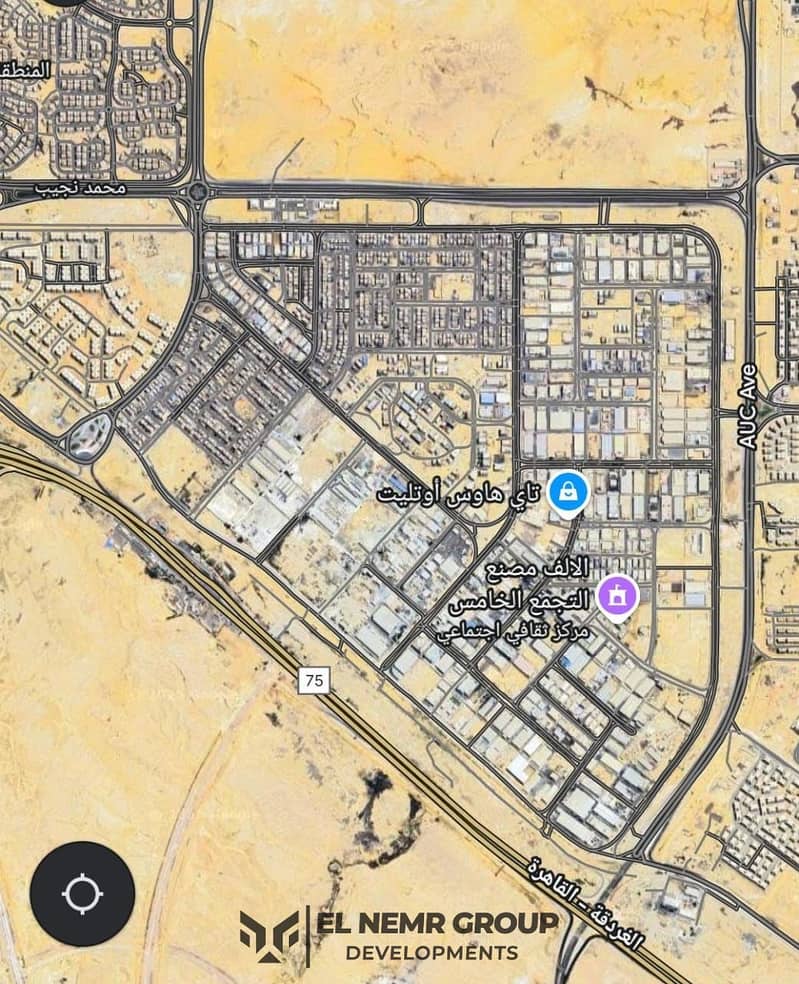
Task: Center the map on my location
Action: click(x=82, y=893)
